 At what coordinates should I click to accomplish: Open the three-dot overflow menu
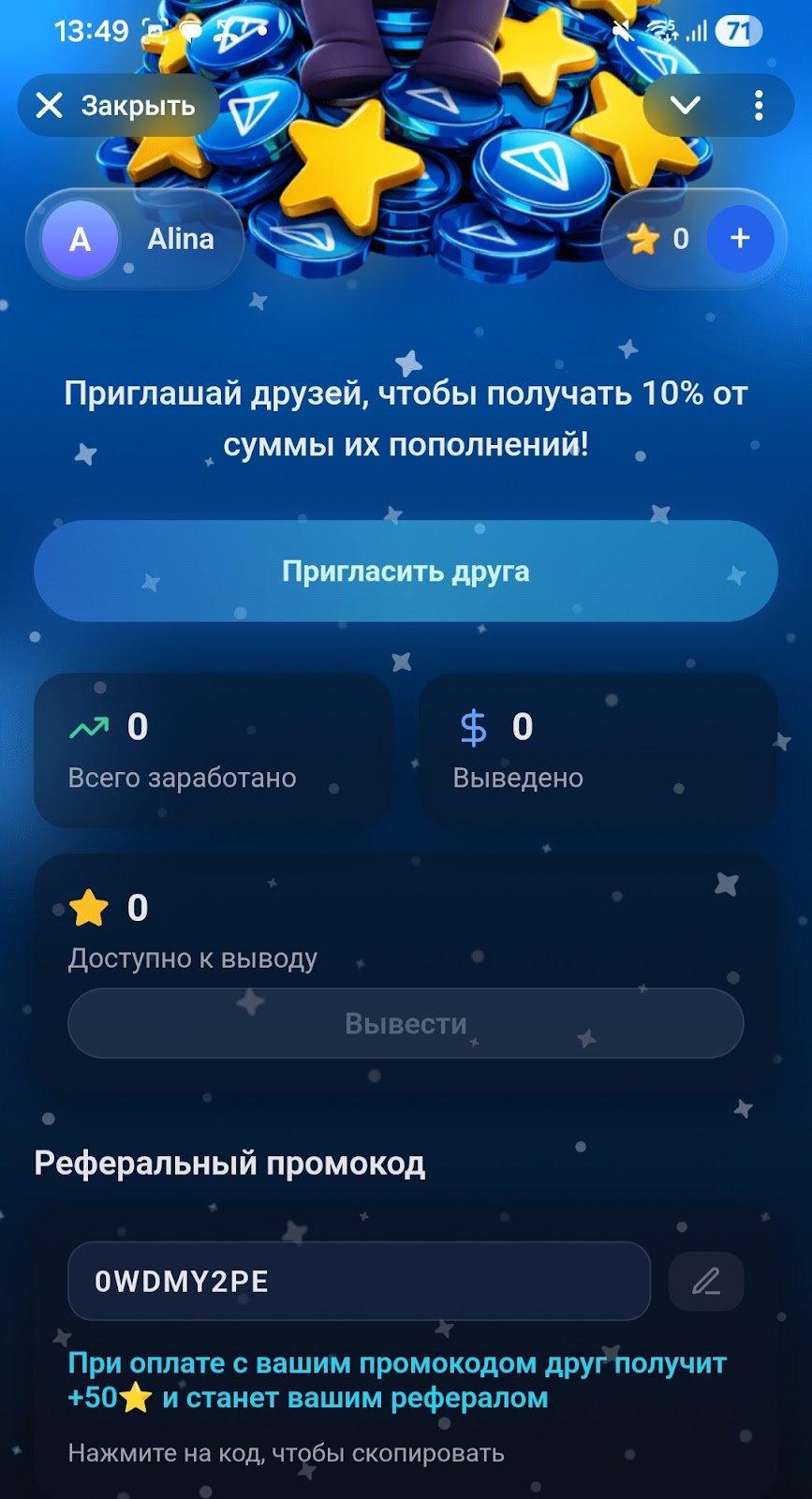(x=759, y=105)
